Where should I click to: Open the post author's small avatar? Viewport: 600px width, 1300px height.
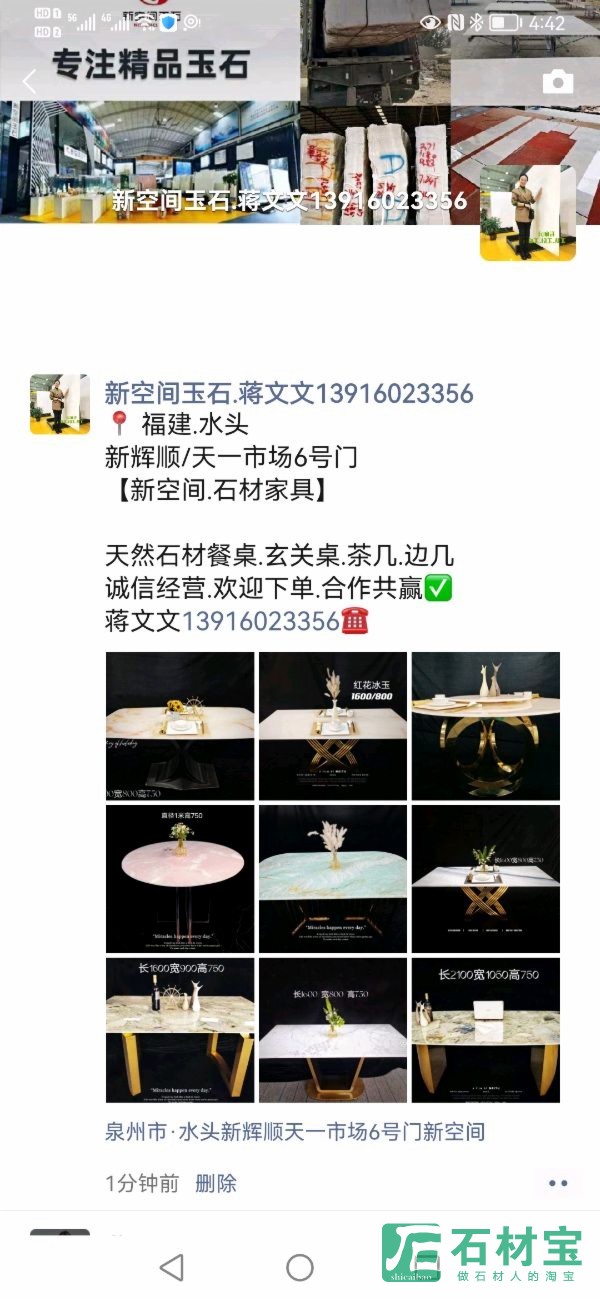click(59, 404)
